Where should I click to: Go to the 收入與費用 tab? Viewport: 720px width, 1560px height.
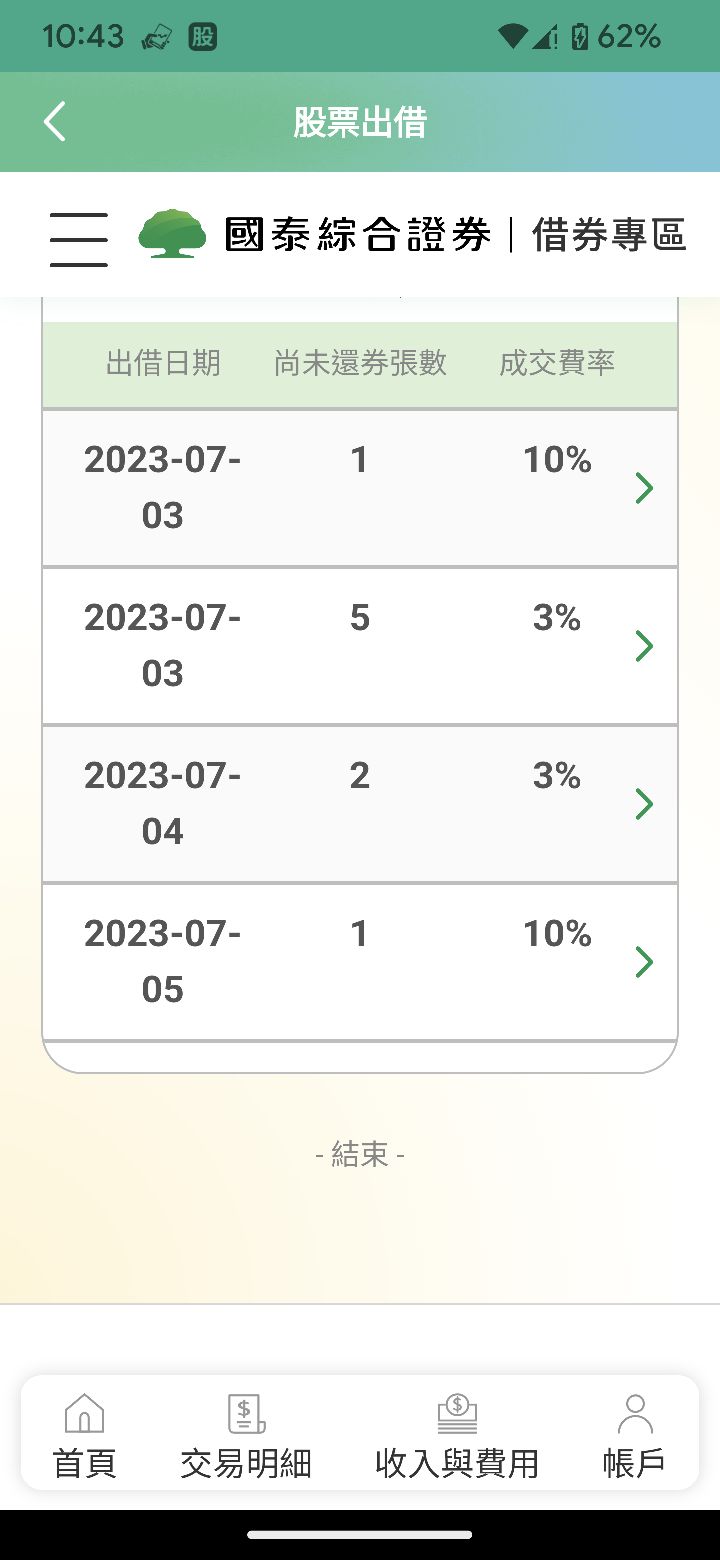click(457, 1436)
